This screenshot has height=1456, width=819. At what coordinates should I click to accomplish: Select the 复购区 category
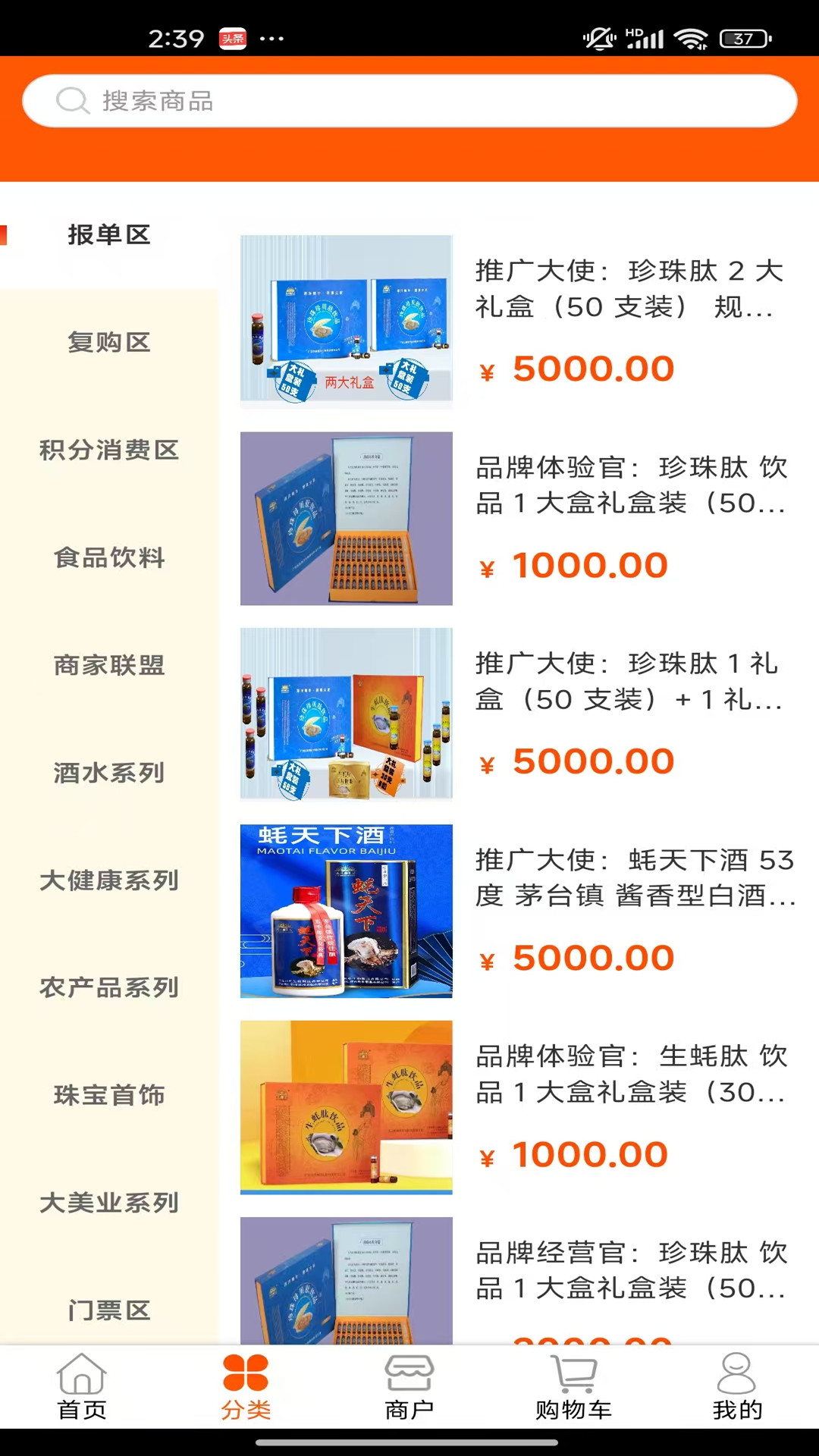point(109,343)
